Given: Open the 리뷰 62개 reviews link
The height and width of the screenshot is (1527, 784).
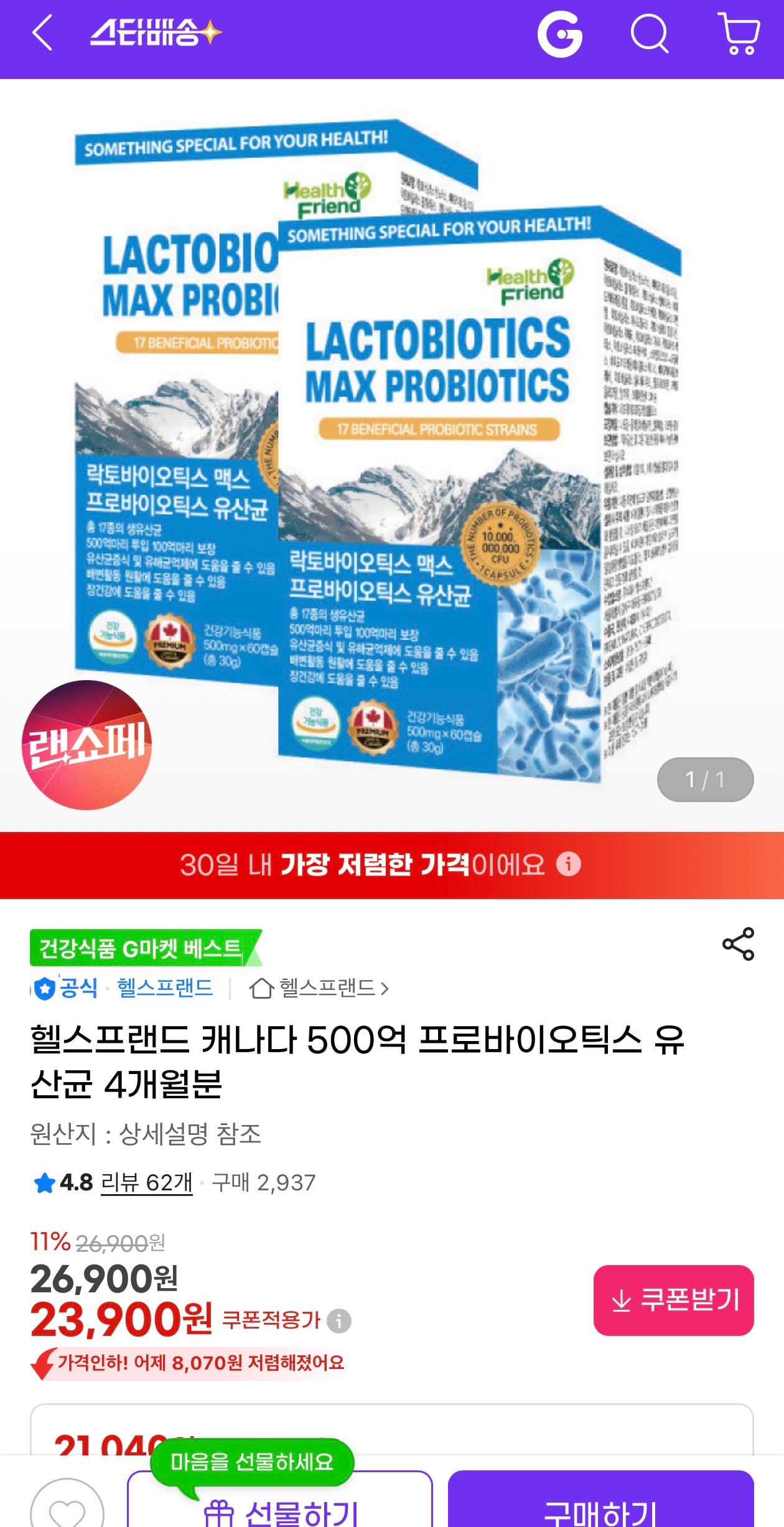Looking at the screenshot, I should click(x=146, y=1182).
